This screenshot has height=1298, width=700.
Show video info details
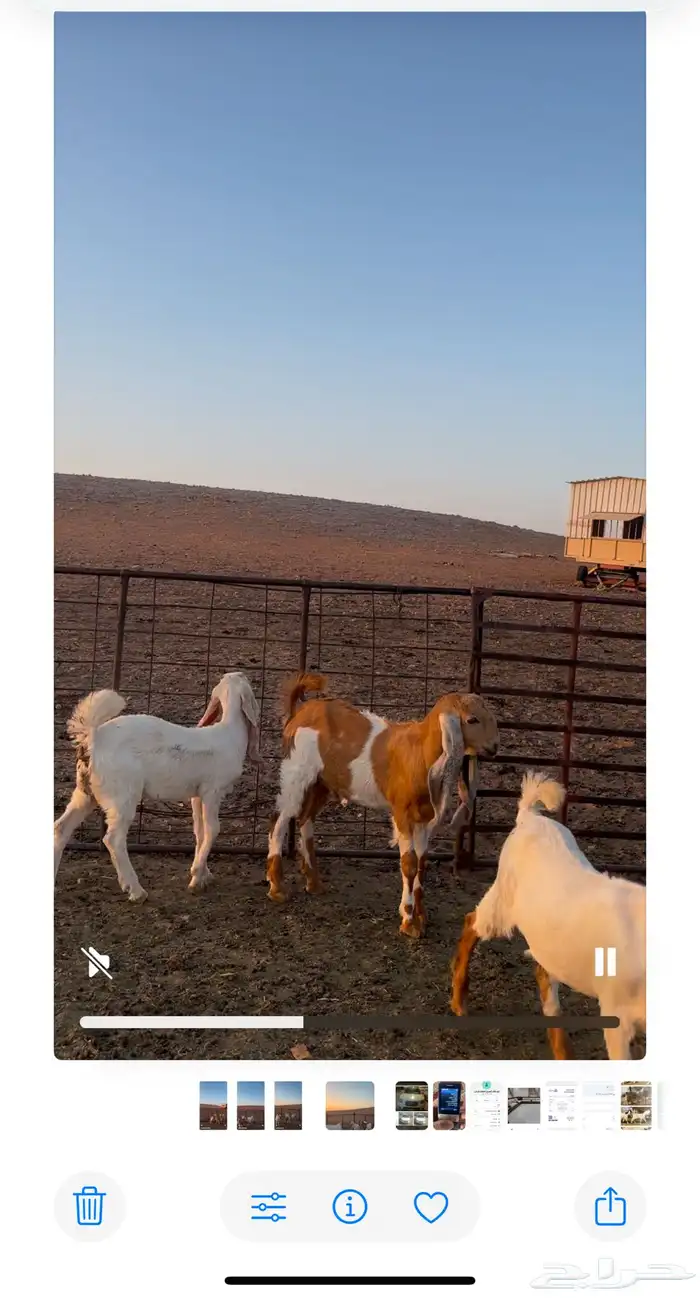[x=349, y=1207]
